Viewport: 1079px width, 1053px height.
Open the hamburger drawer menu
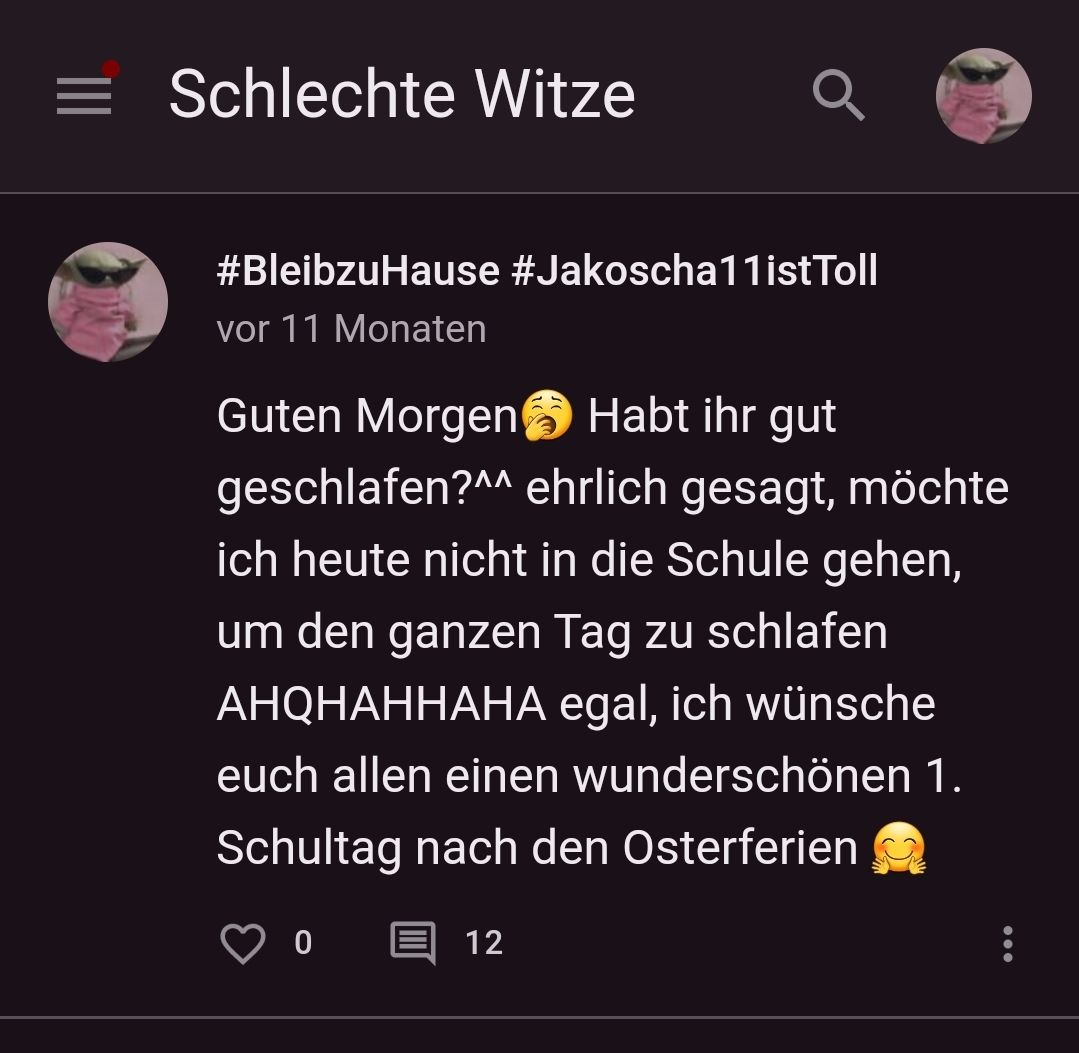coord(84,96)
